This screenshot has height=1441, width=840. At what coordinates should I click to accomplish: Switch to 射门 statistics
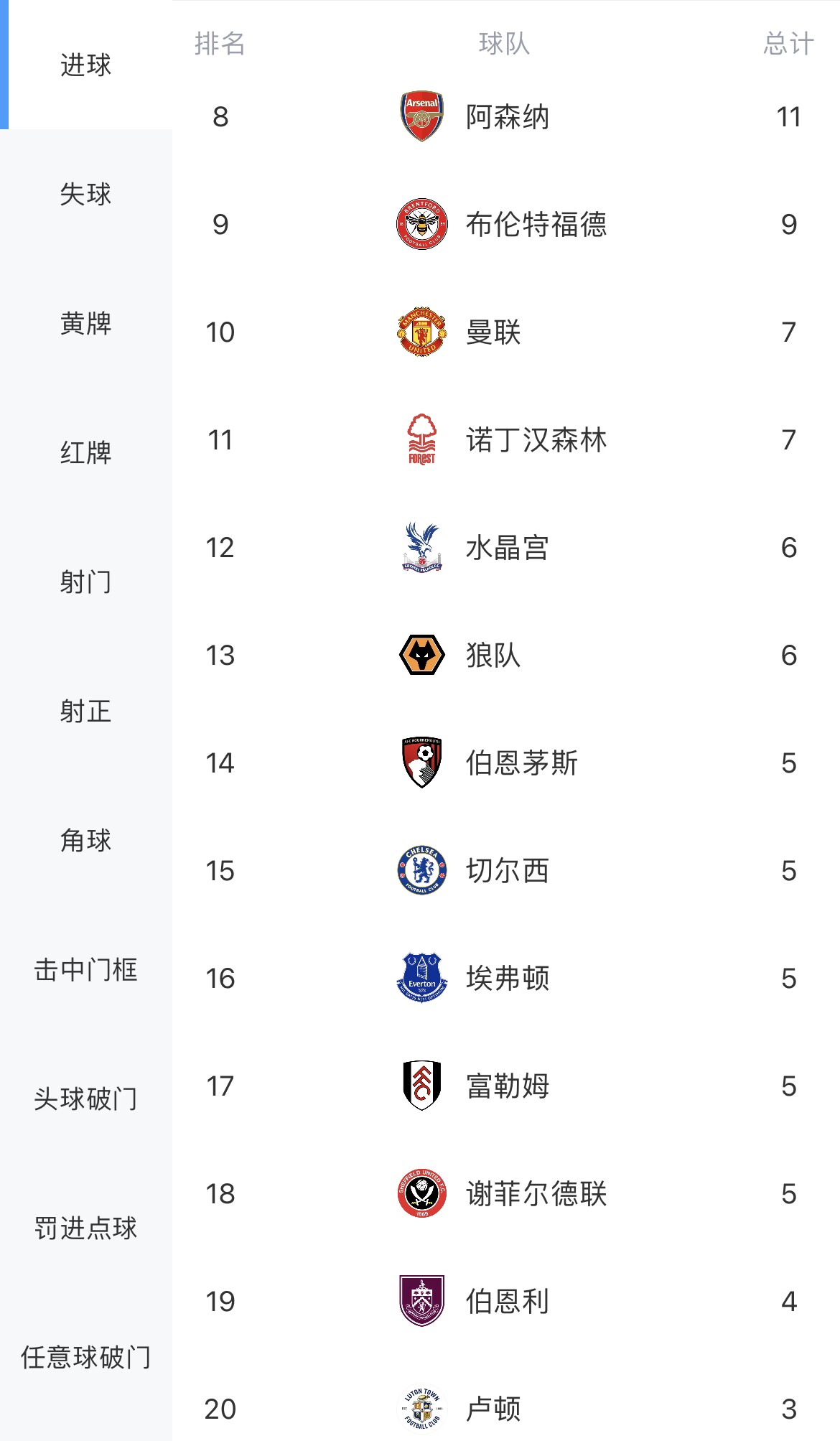86,582
